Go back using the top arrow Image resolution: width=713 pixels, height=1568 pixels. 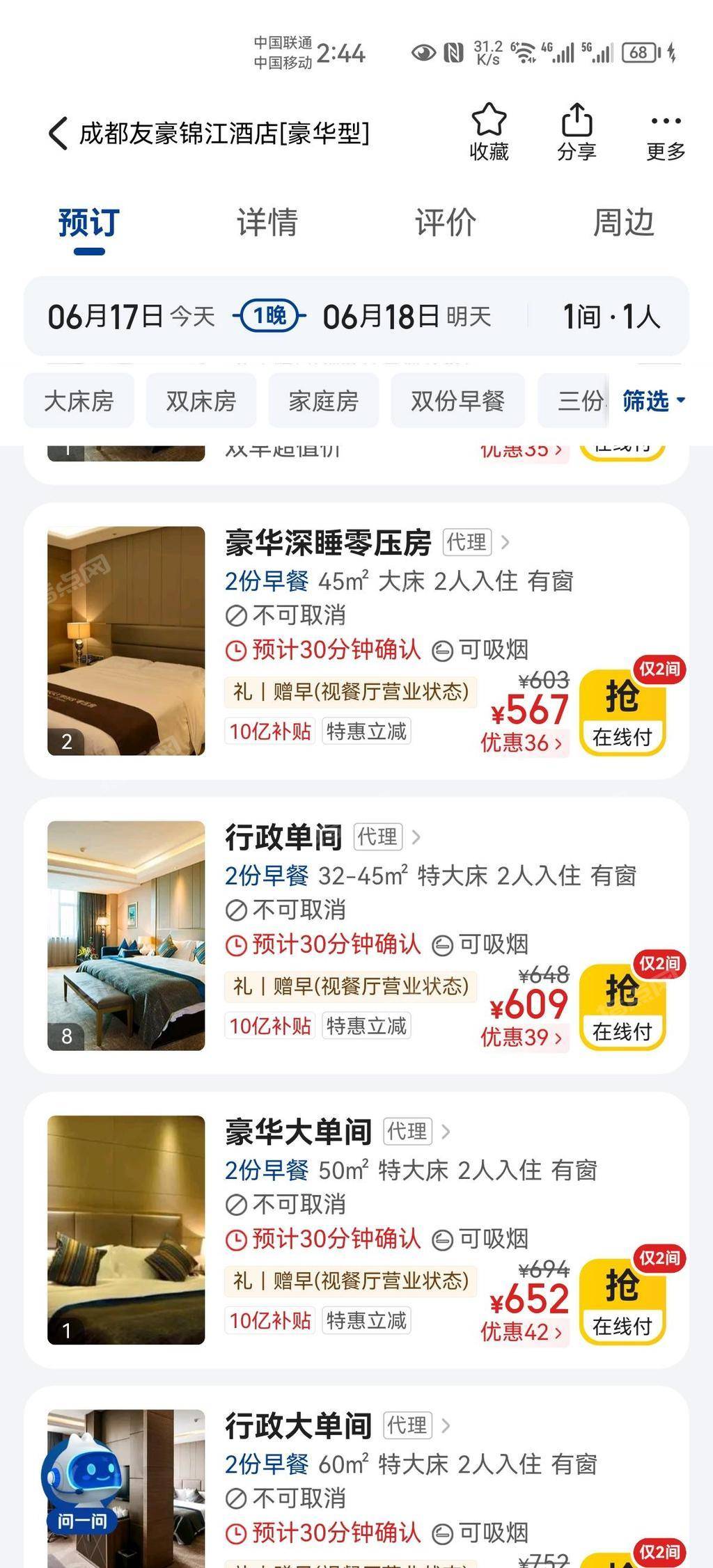58,133
